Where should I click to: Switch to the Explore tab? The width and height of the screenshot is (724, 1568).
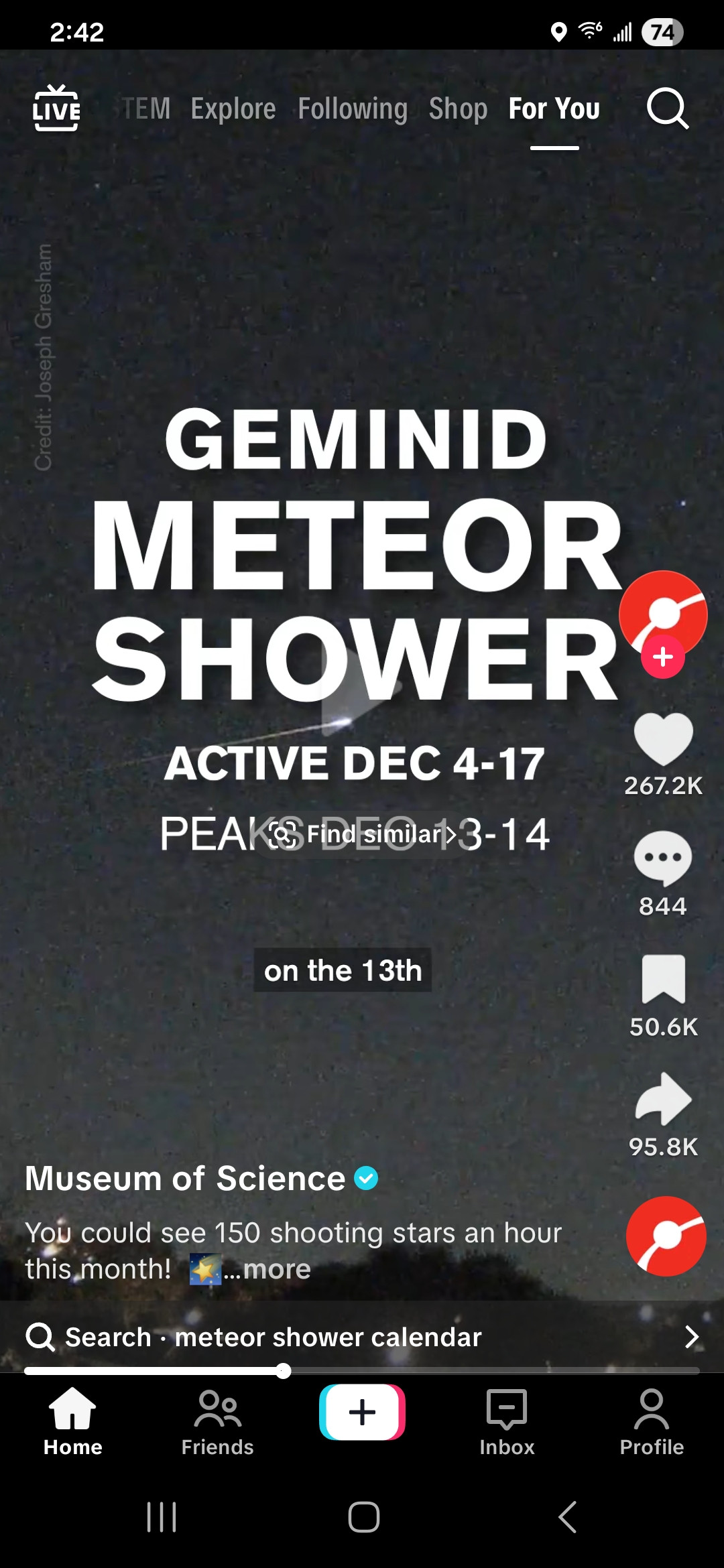(233, 109)
